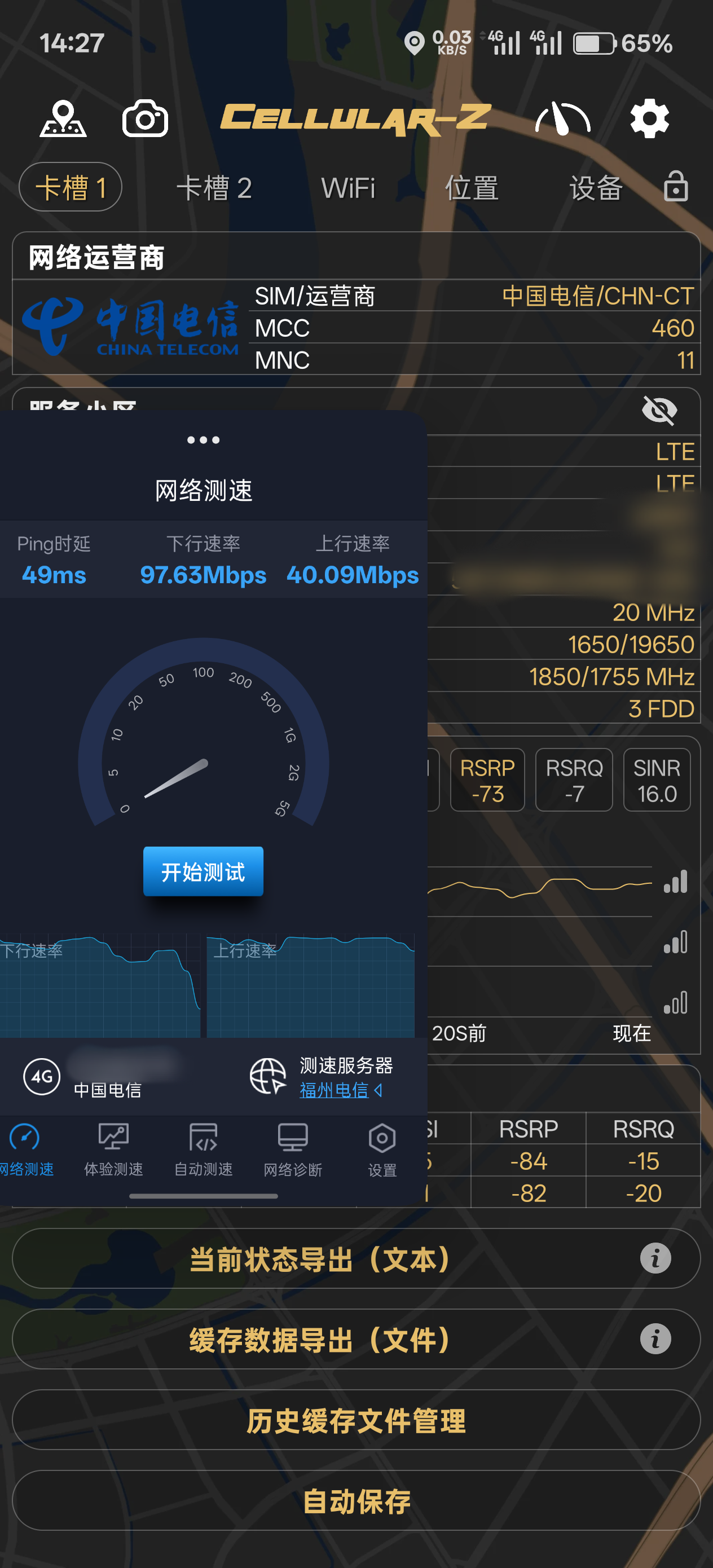Switch to the 卡槽 2 tab

(x=214, y=187)
